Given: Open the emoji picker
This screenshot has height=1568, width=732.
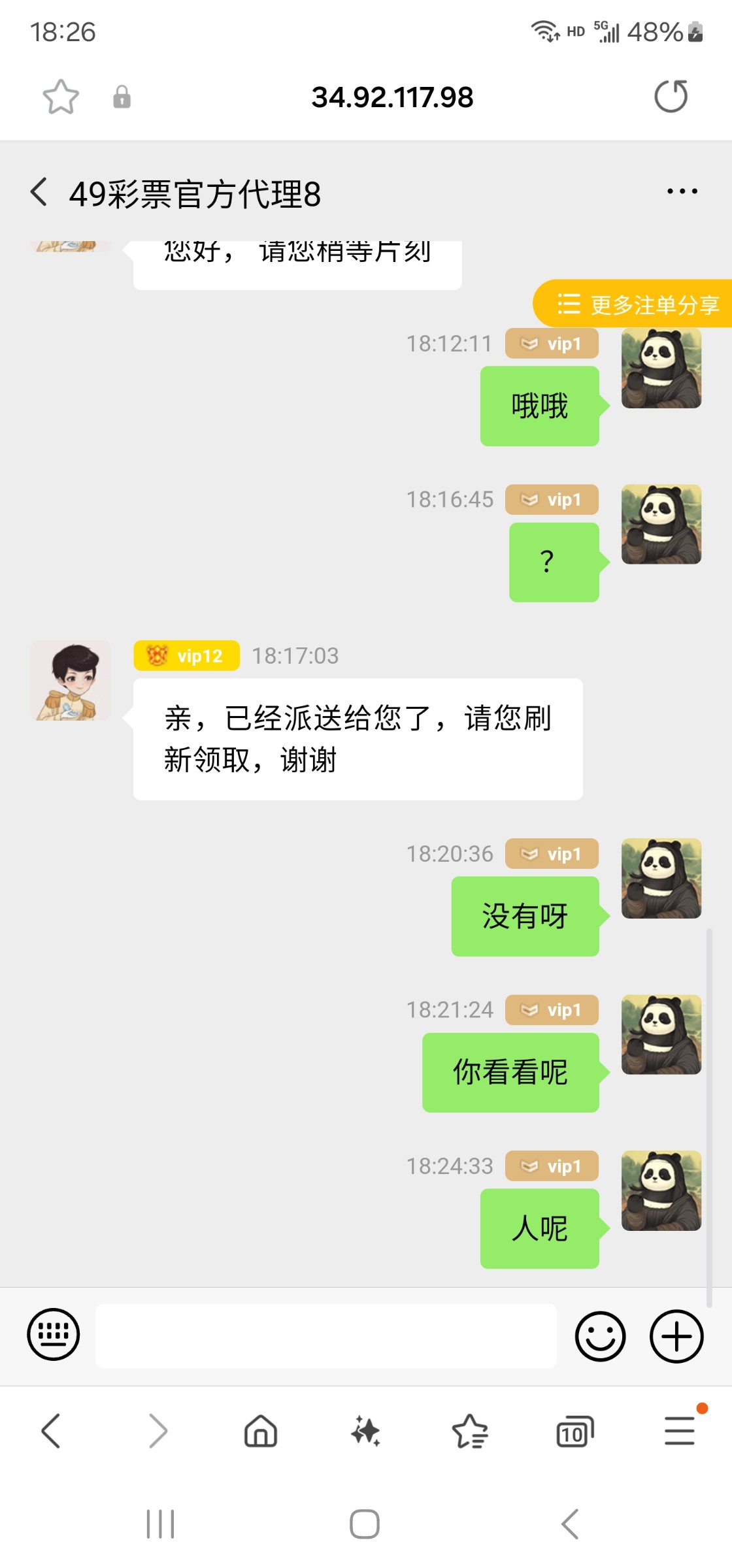Looking at the screenshot, I should 600,1336.
